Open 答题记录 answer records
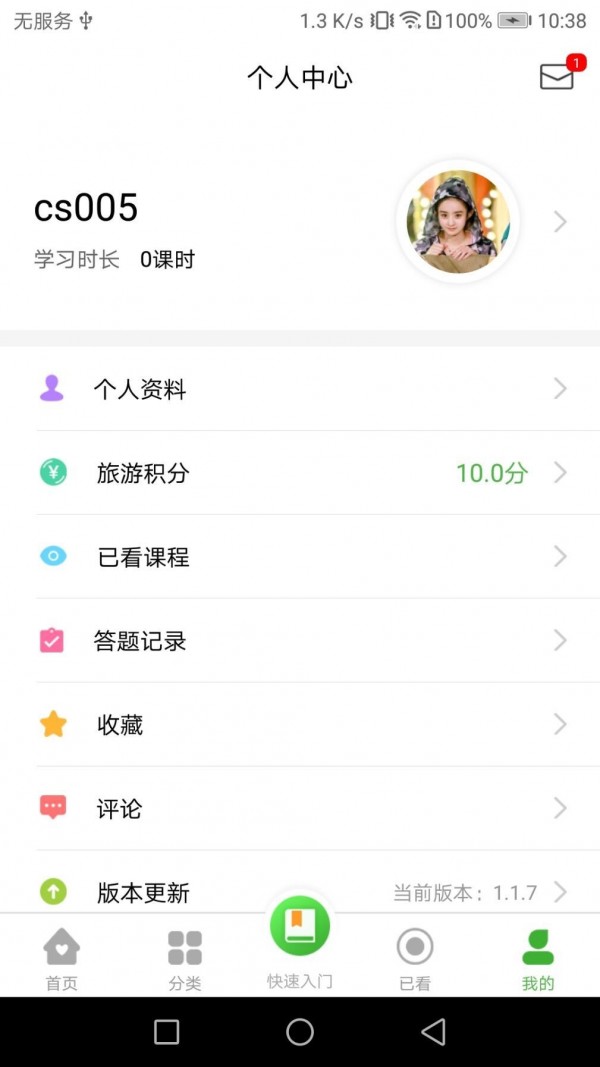 pos(300,641)
